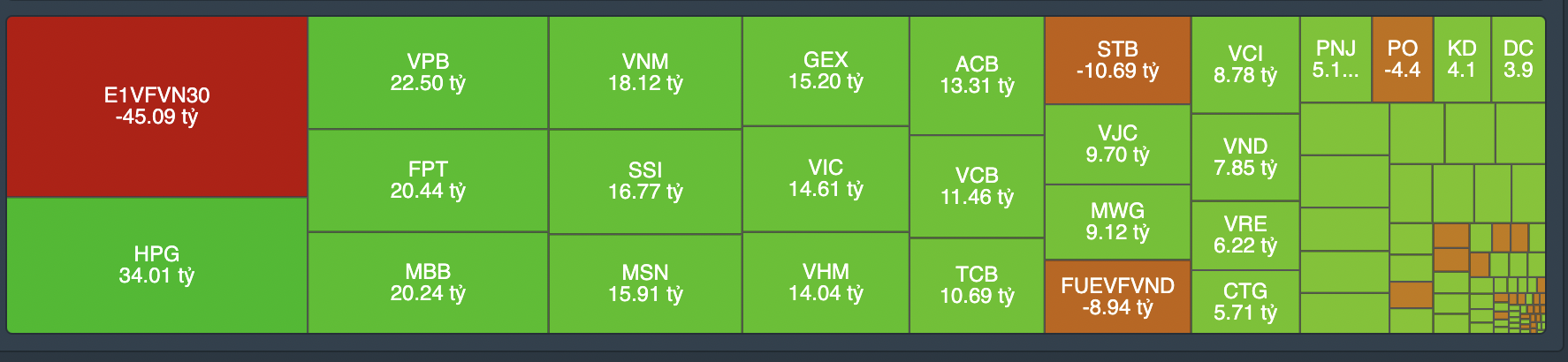Screen dimensions: 1568x362
Task: Select the MWG tile
Action: point(1117,222)
